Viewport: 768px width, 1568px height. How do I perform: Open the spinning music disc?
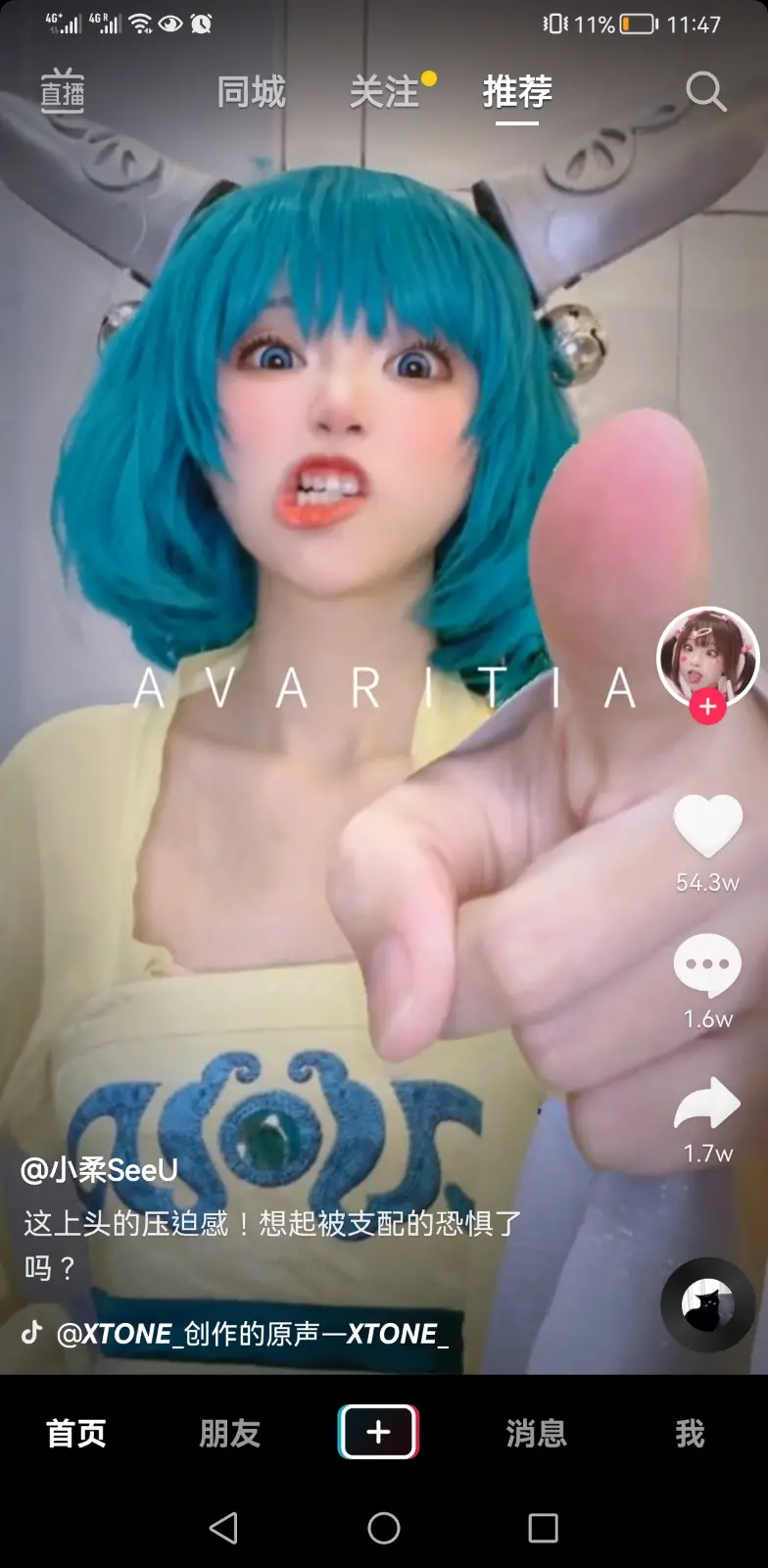[x=707, y=1304]
